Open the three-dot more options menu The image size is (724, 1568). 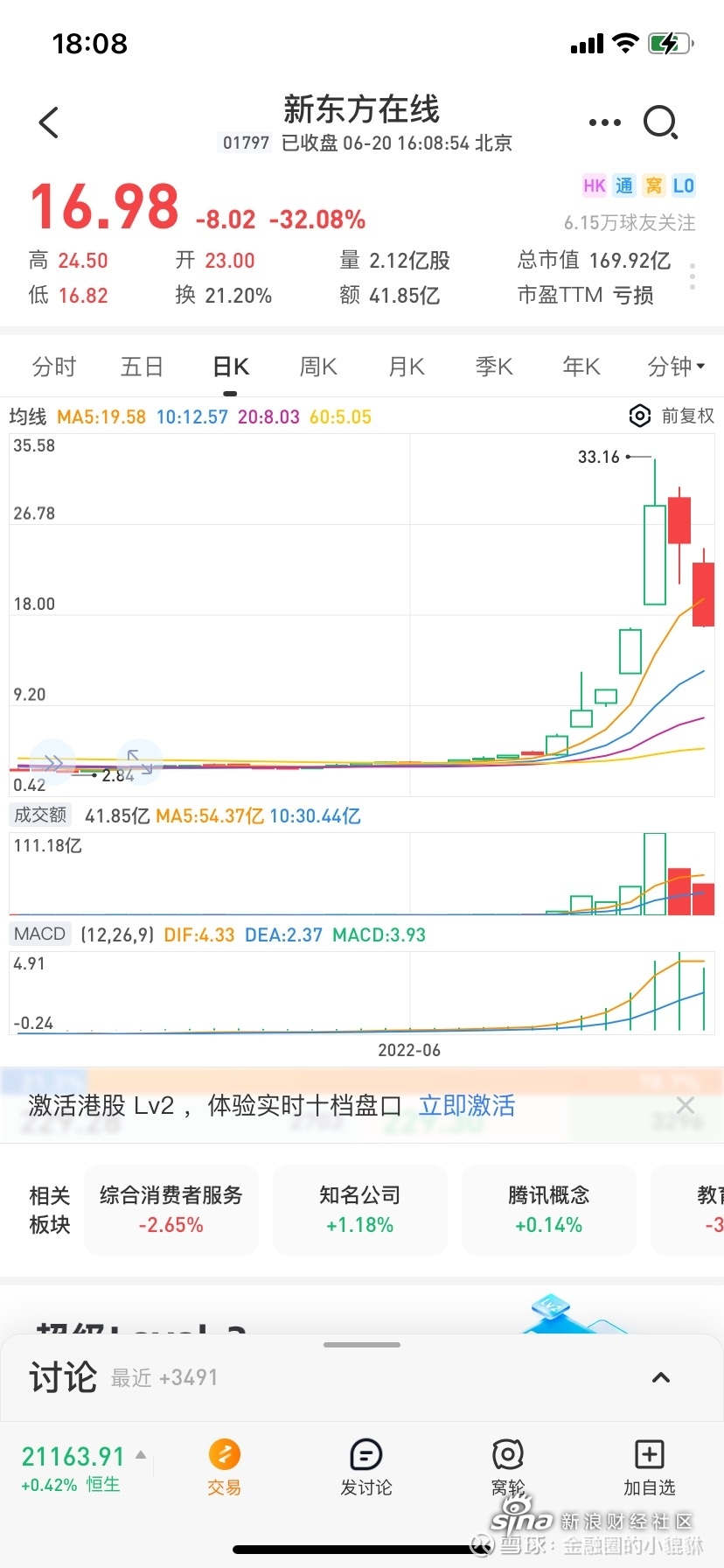coord(605,122)
